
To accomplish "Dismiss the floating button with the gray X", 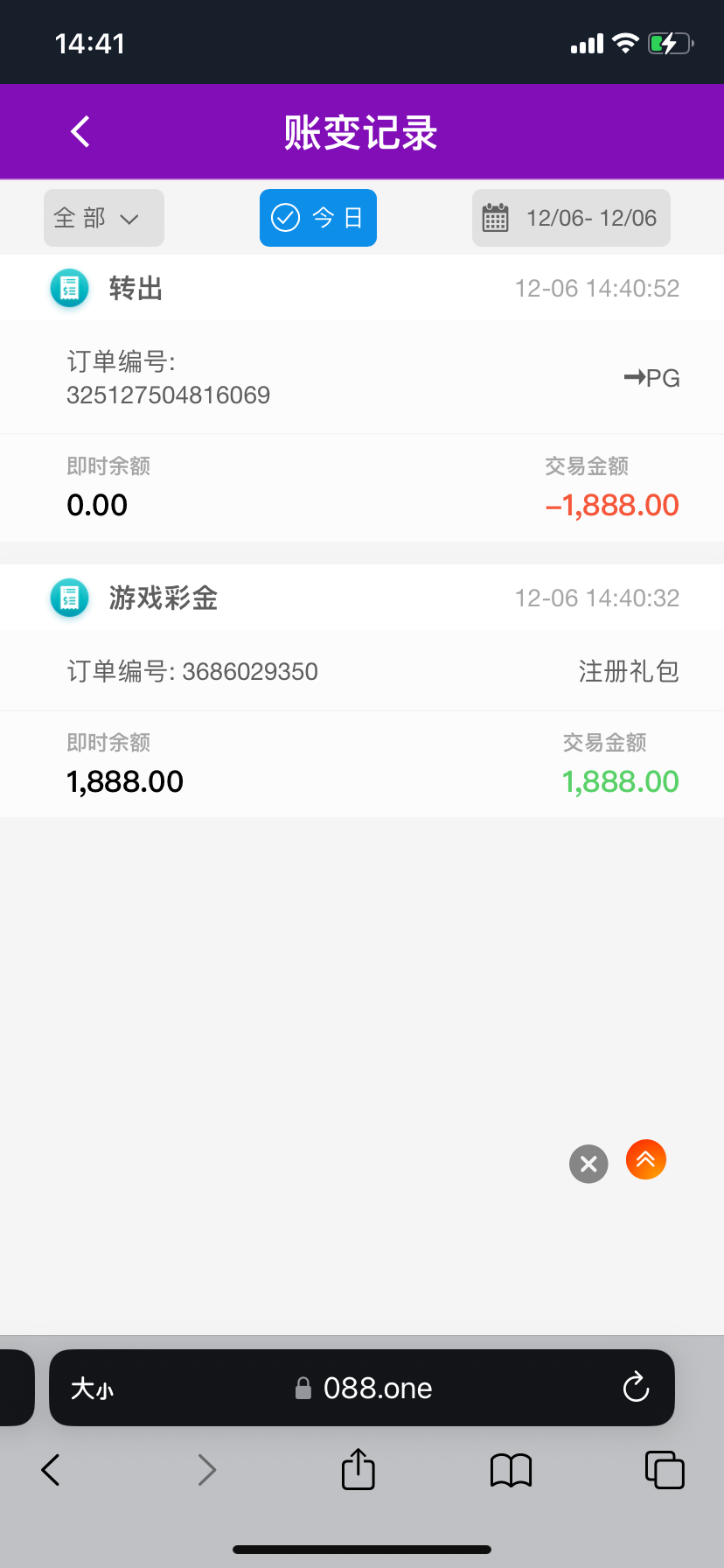I will (x=588, y=1164).
